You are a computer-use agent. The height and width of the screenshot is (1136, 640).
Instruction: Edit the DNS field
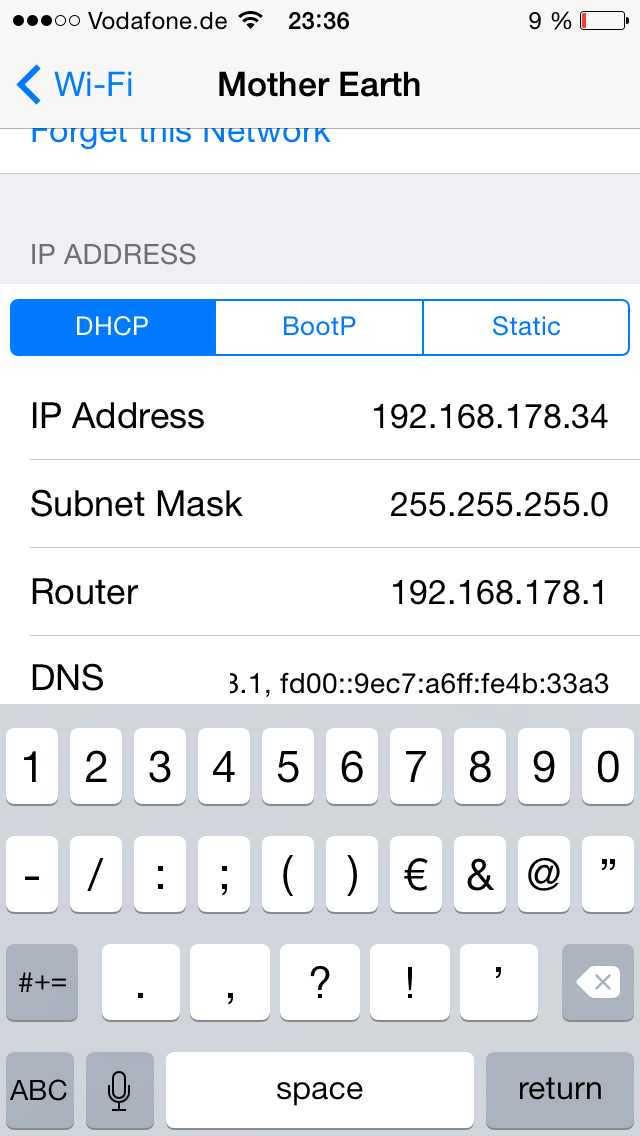(x=416, y=682)
